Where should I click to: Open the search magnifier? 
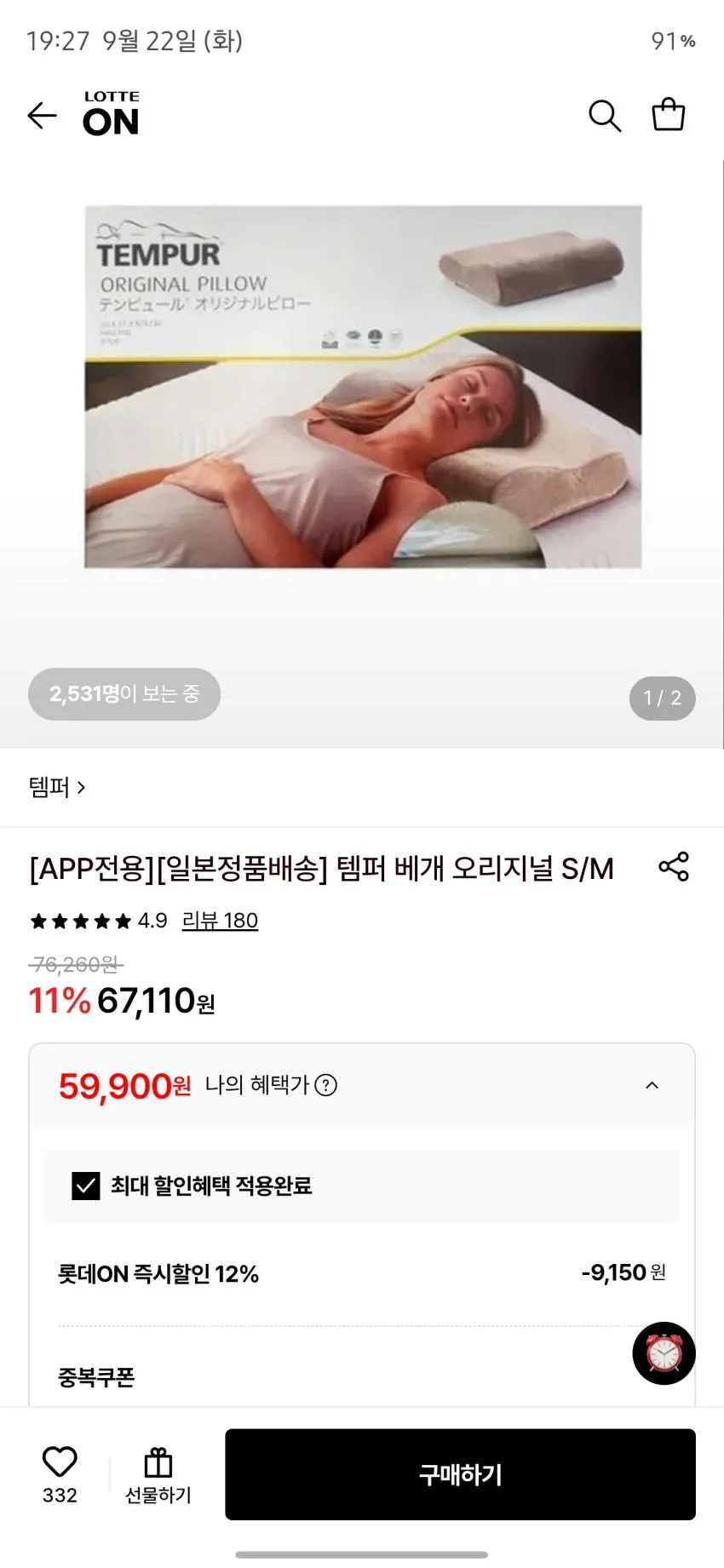click(x=605, y=115)
